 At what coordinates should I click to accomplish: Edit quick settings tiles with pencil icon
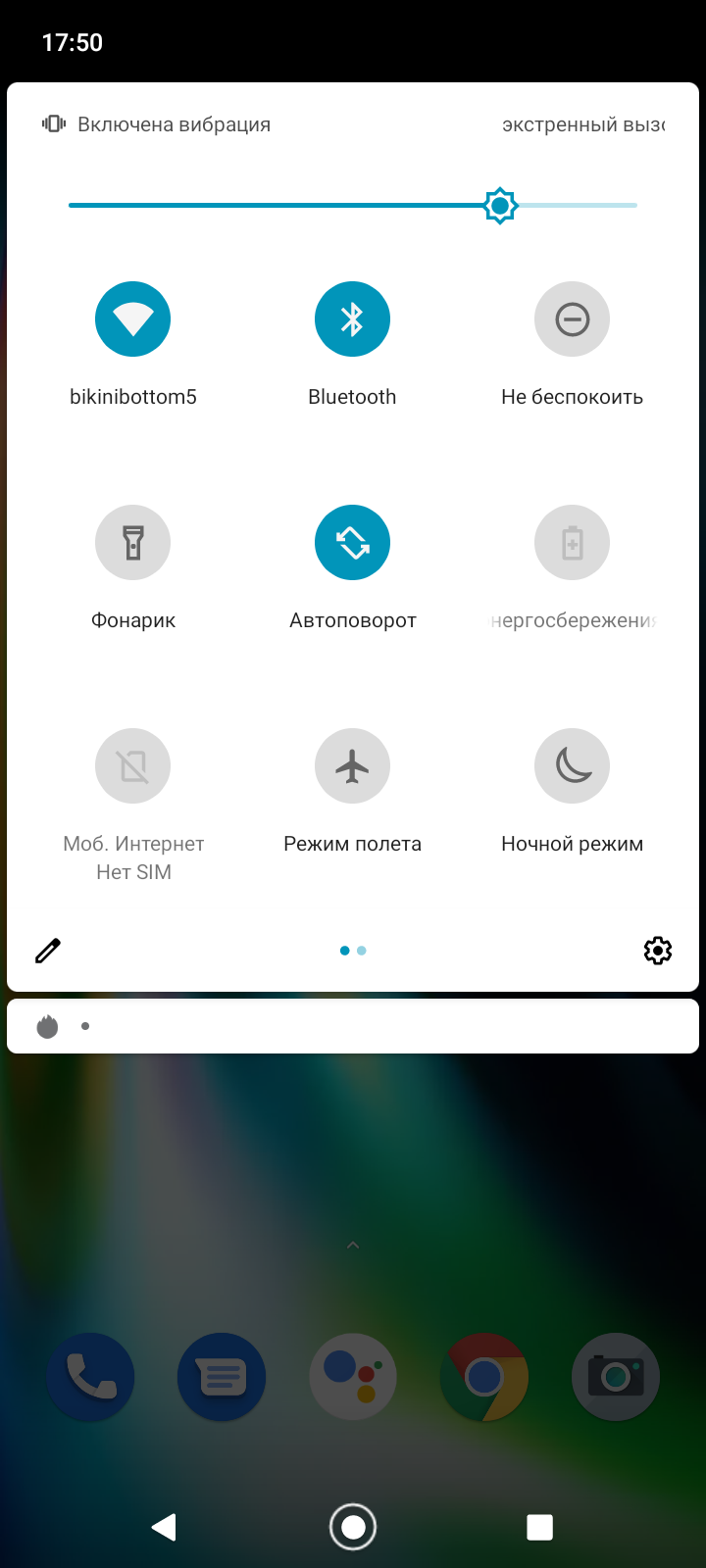click(x=48, y=951)
